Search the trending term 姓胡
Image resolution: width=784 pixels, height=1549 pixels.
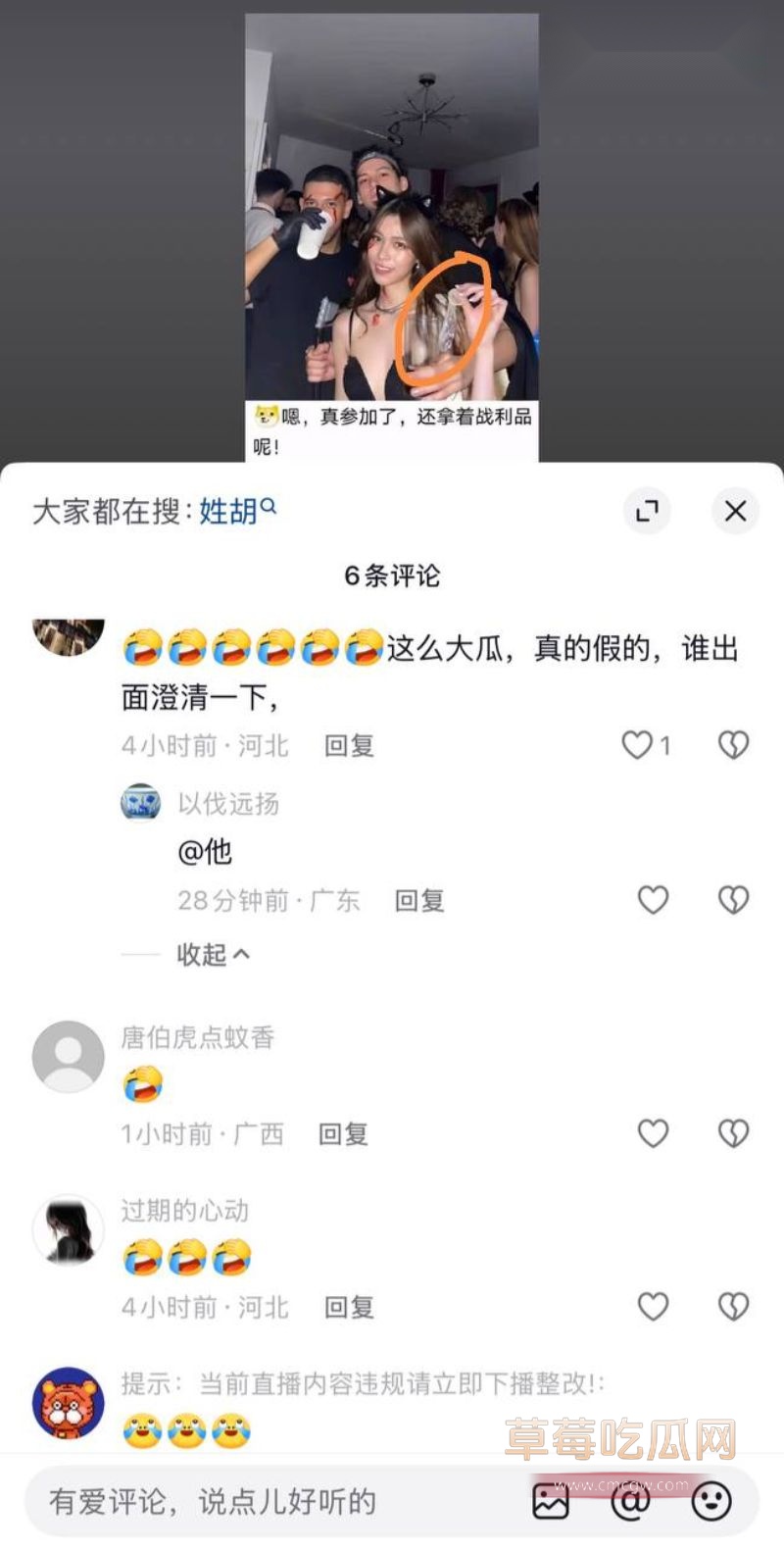tap(232, 509)
